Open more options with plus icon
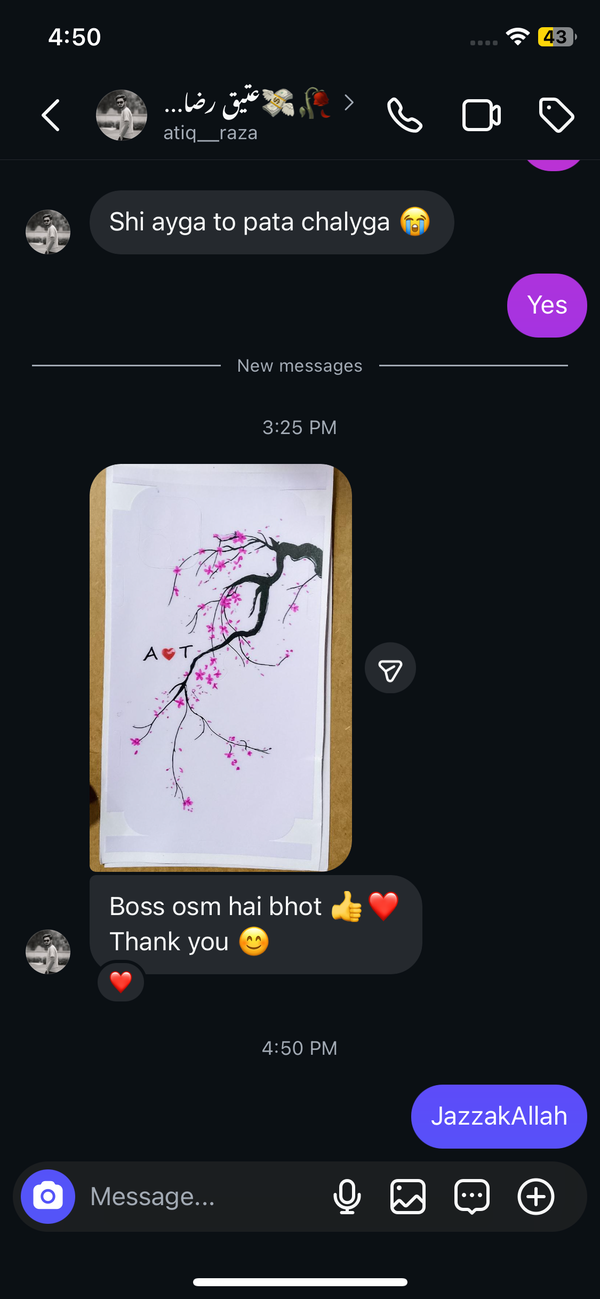 pos(536,1196)
